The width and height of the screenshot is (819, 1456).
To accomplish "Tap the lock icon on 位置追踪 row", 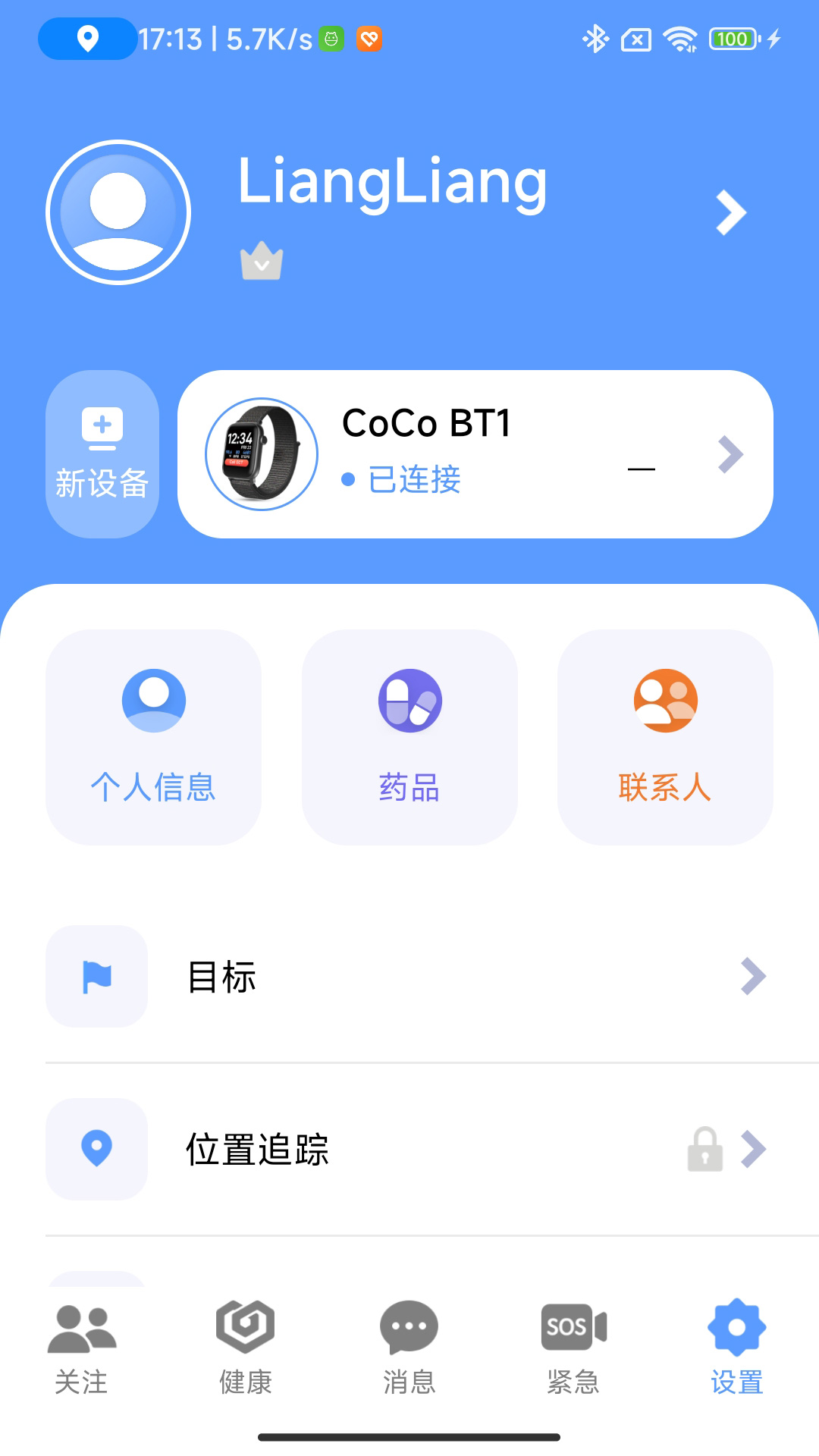I will [704, 1150].
